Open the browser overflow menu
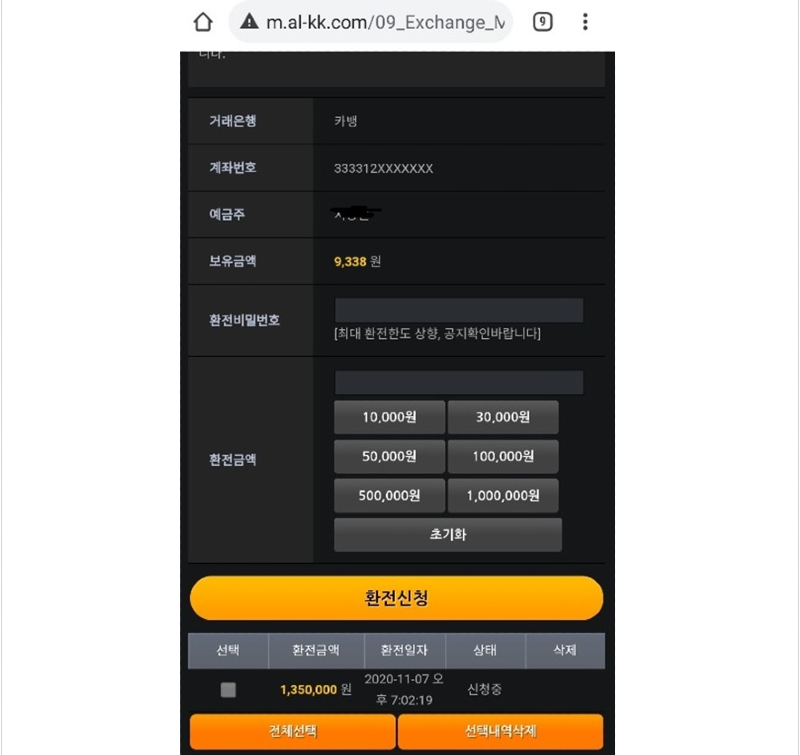 pyautogui.click(x=585, y=22)
